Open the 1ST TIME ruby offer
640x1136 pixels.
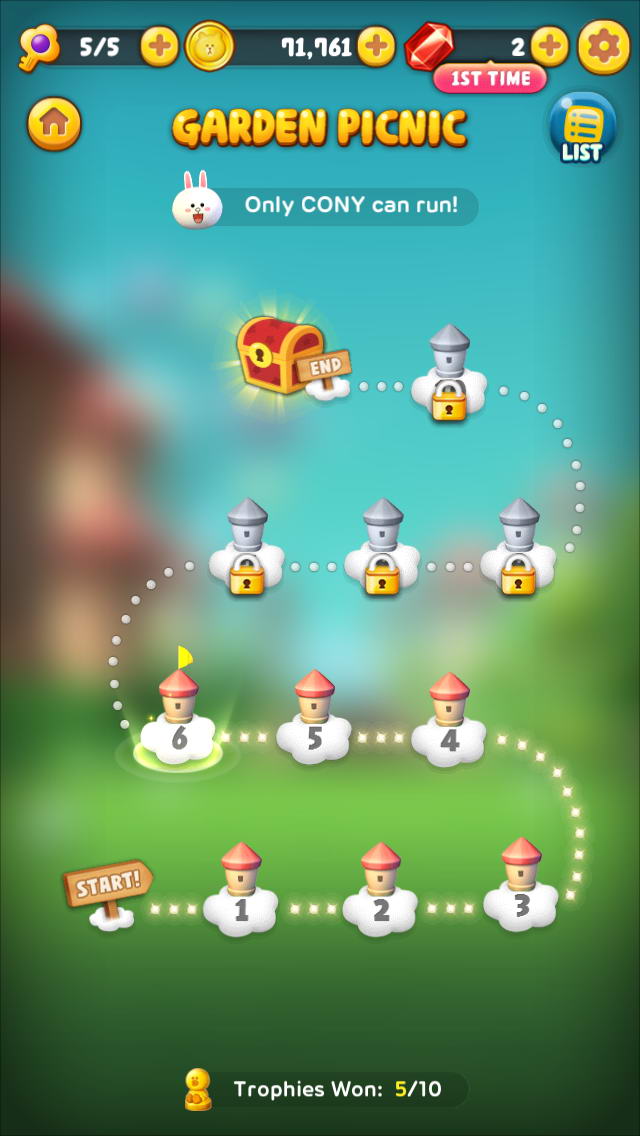pos(490,78)
